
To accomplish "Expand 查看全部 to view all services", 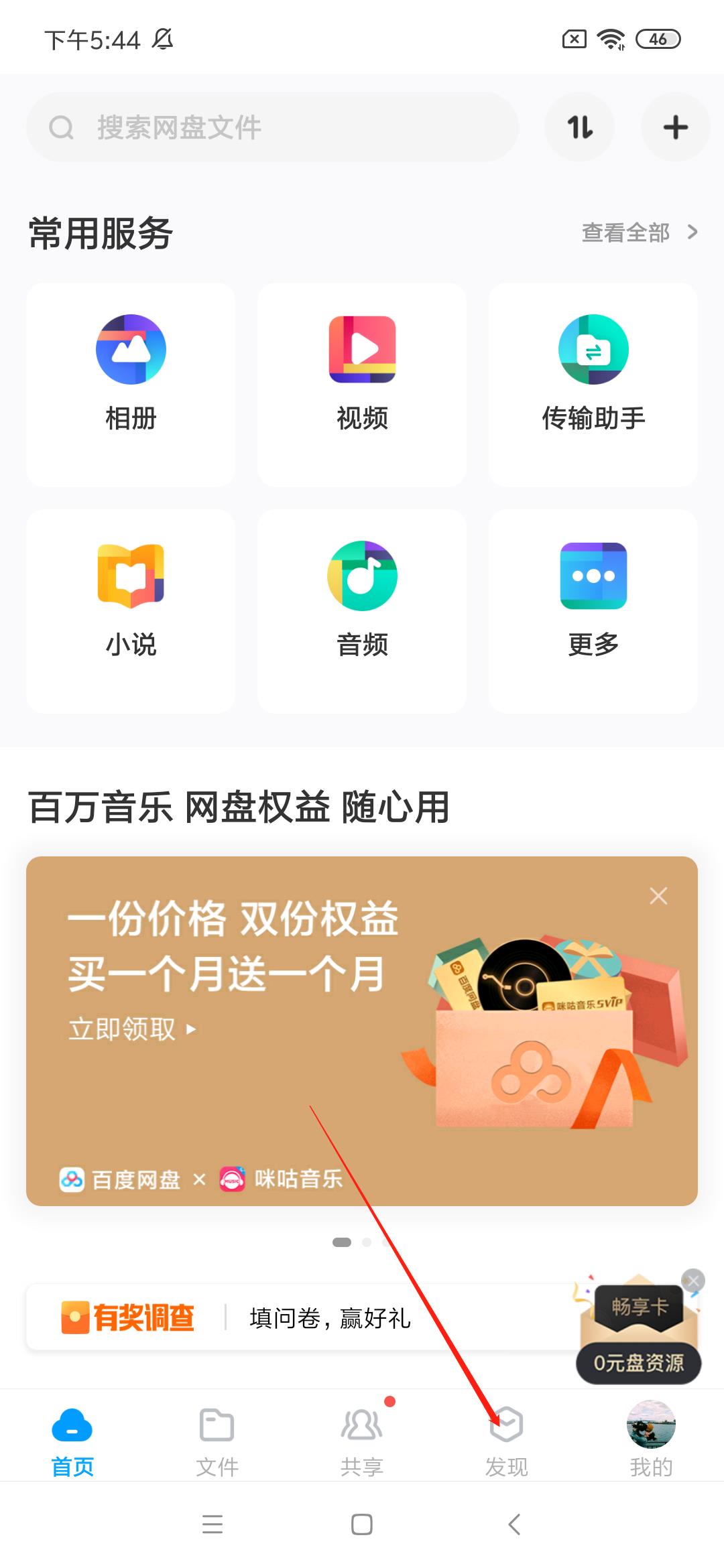I will click(626, 233).
